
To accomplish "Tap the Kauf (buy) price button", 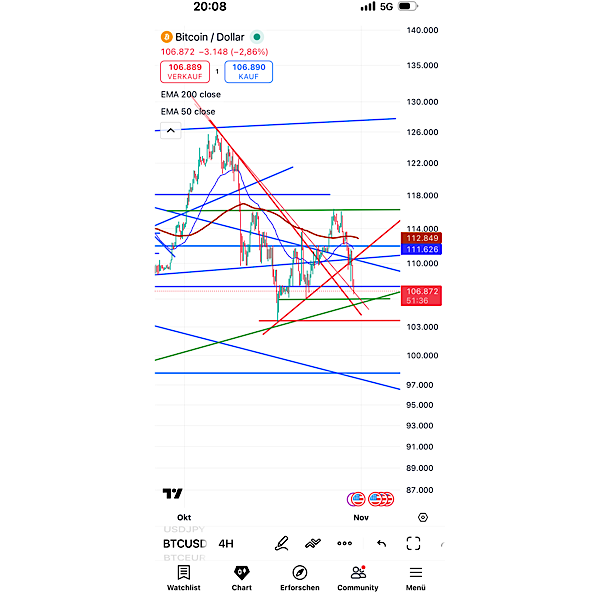I will pos(248,72).
